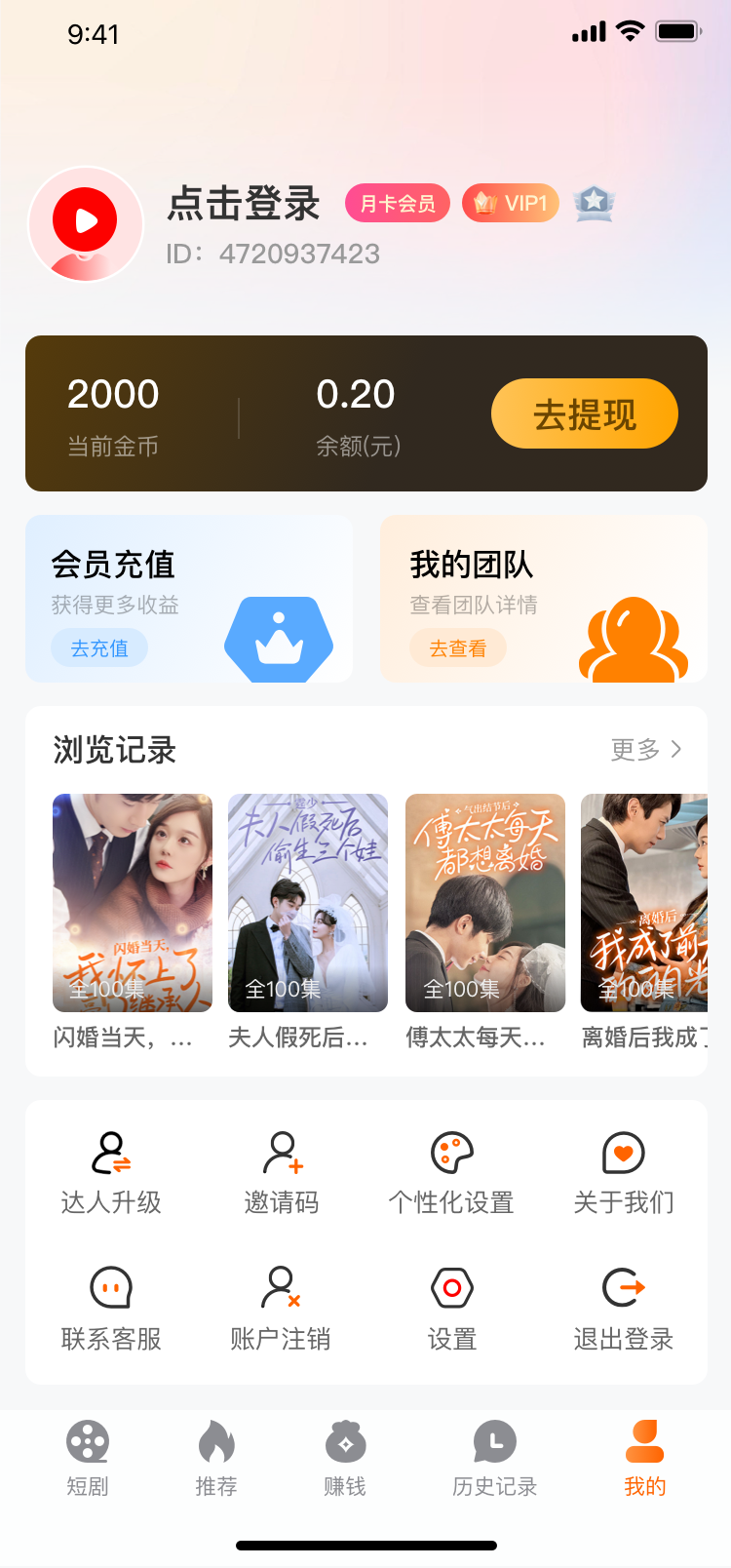Expand 浏览记录 via the 更多 chevron
Viewport: 731px width, 1568px height.
pos(645,749)
